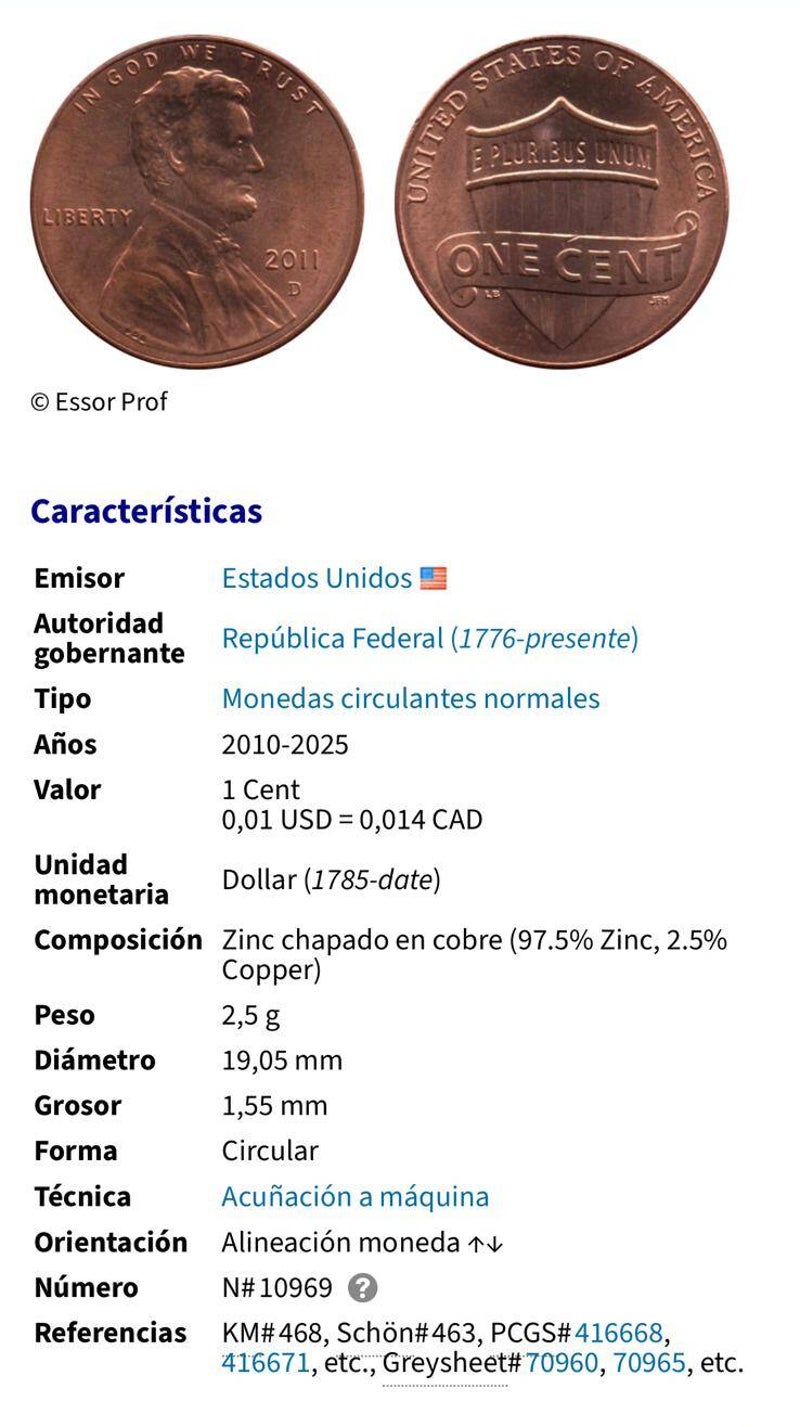Open Greysheet reference 70960
The height and width of the screenshot is (1427, 800).
point(561,1363)
